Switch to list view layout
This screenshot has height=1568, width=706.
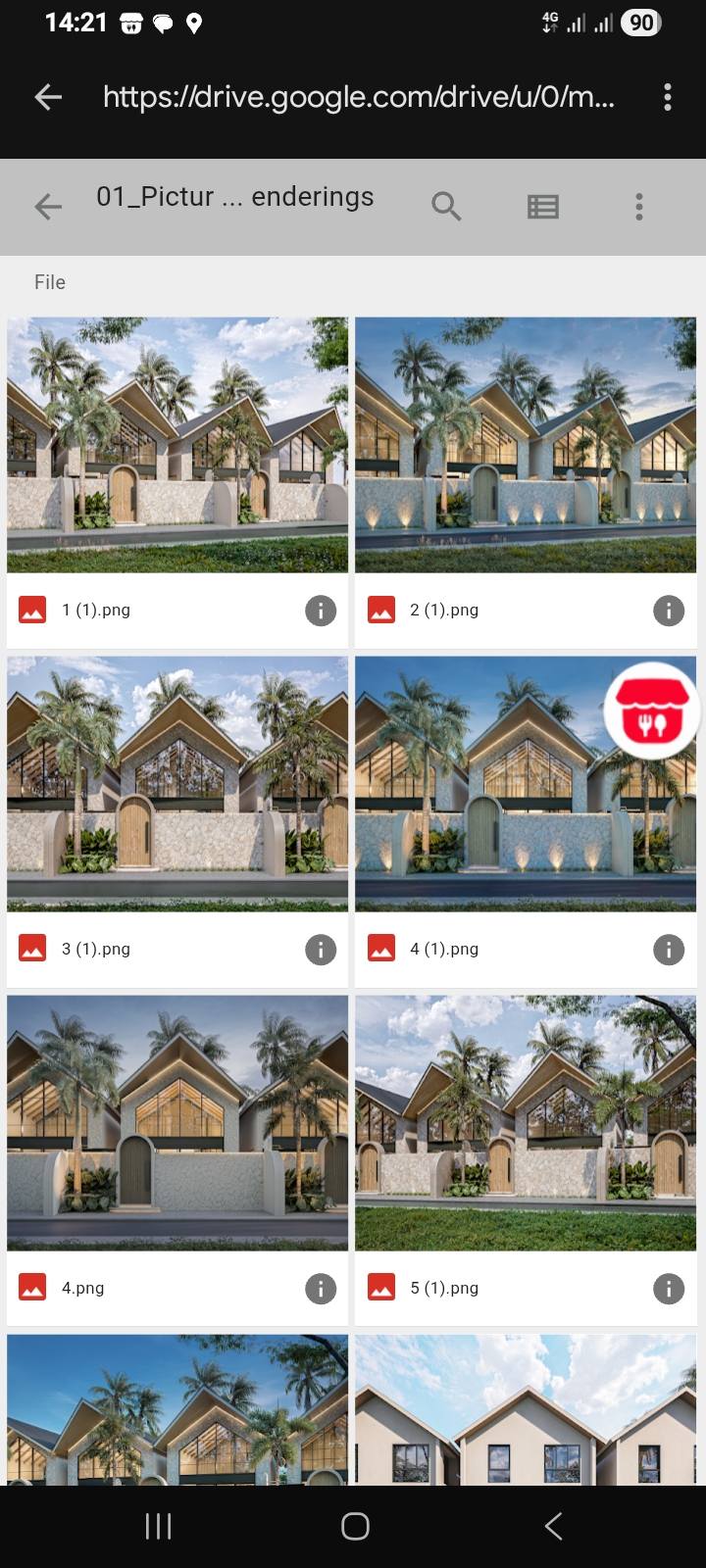(x=542, y=206)
